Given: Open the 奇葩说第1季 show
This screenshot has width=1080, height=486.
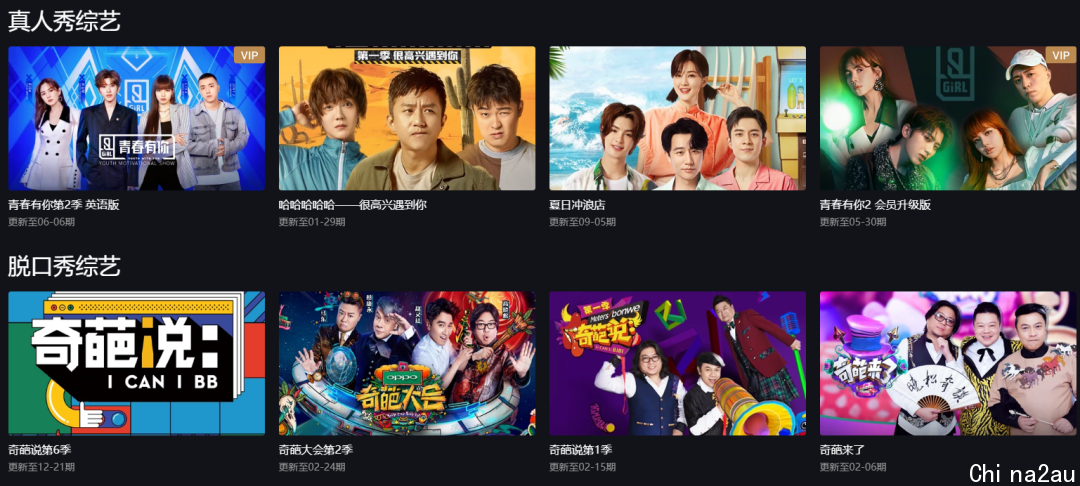Looking at the screenshot, I should point(677,363).
